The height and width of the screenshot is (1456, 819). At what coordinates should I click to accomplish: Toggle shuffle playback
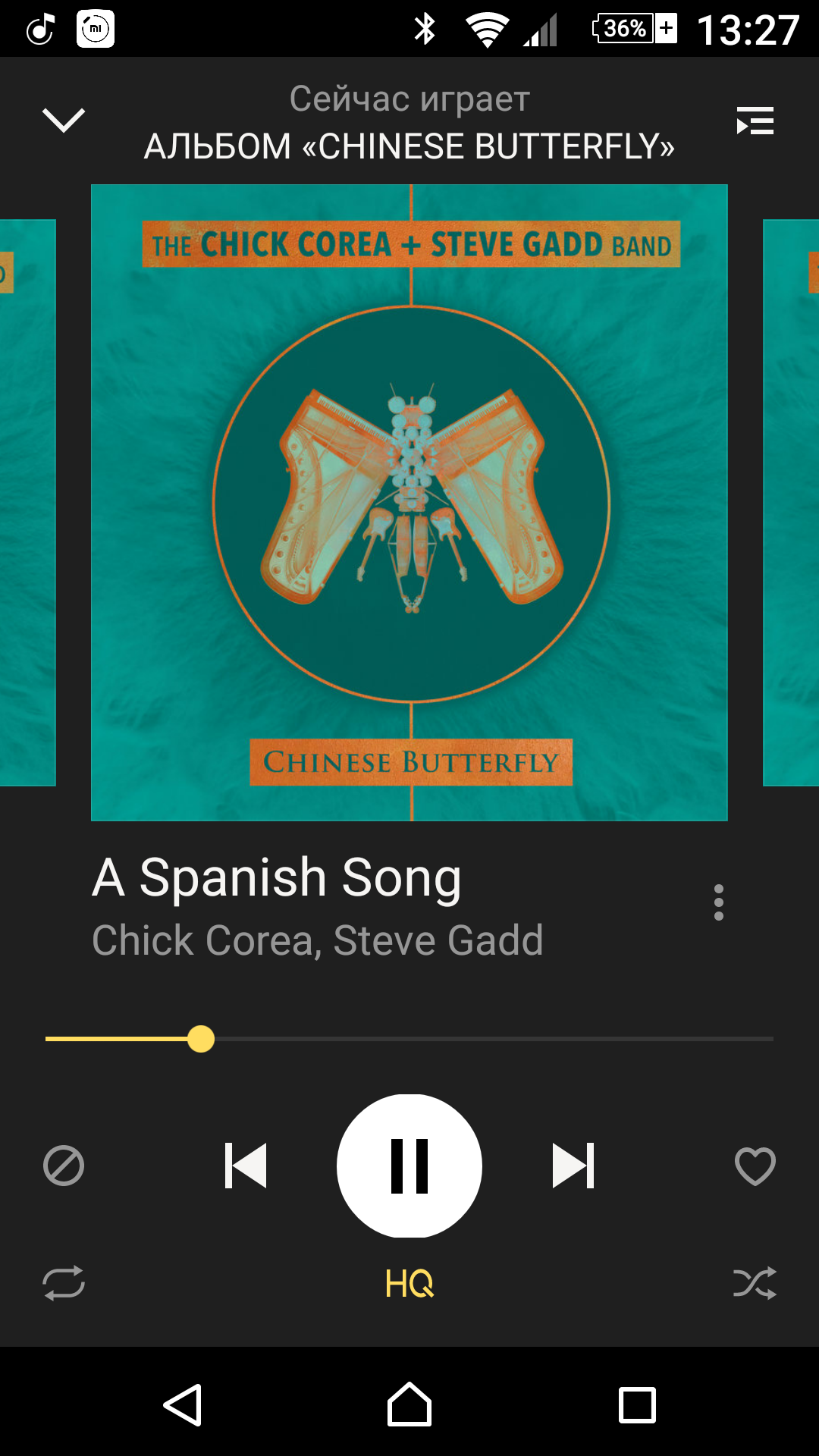[755, 1283]
